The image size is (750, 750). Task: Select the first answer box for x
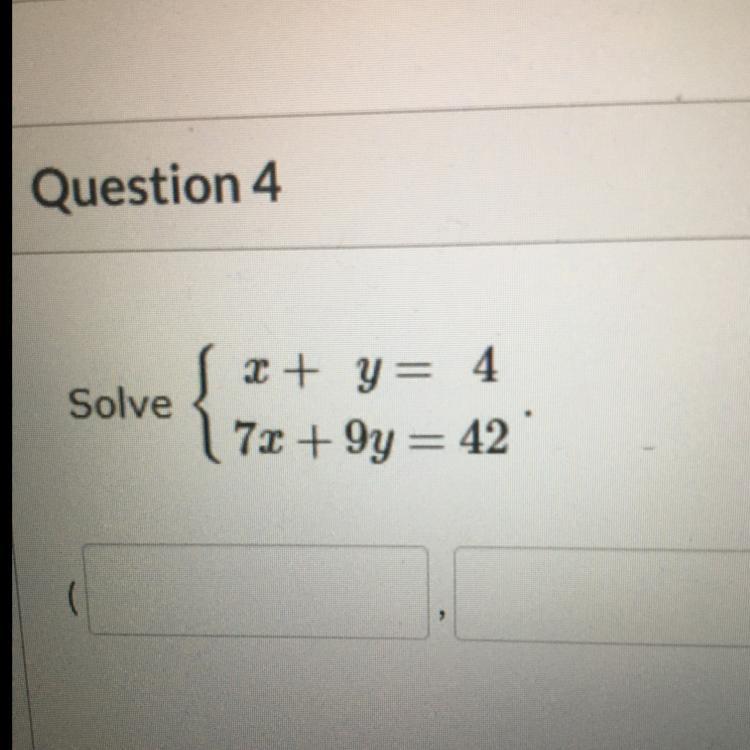click(257, 592)
